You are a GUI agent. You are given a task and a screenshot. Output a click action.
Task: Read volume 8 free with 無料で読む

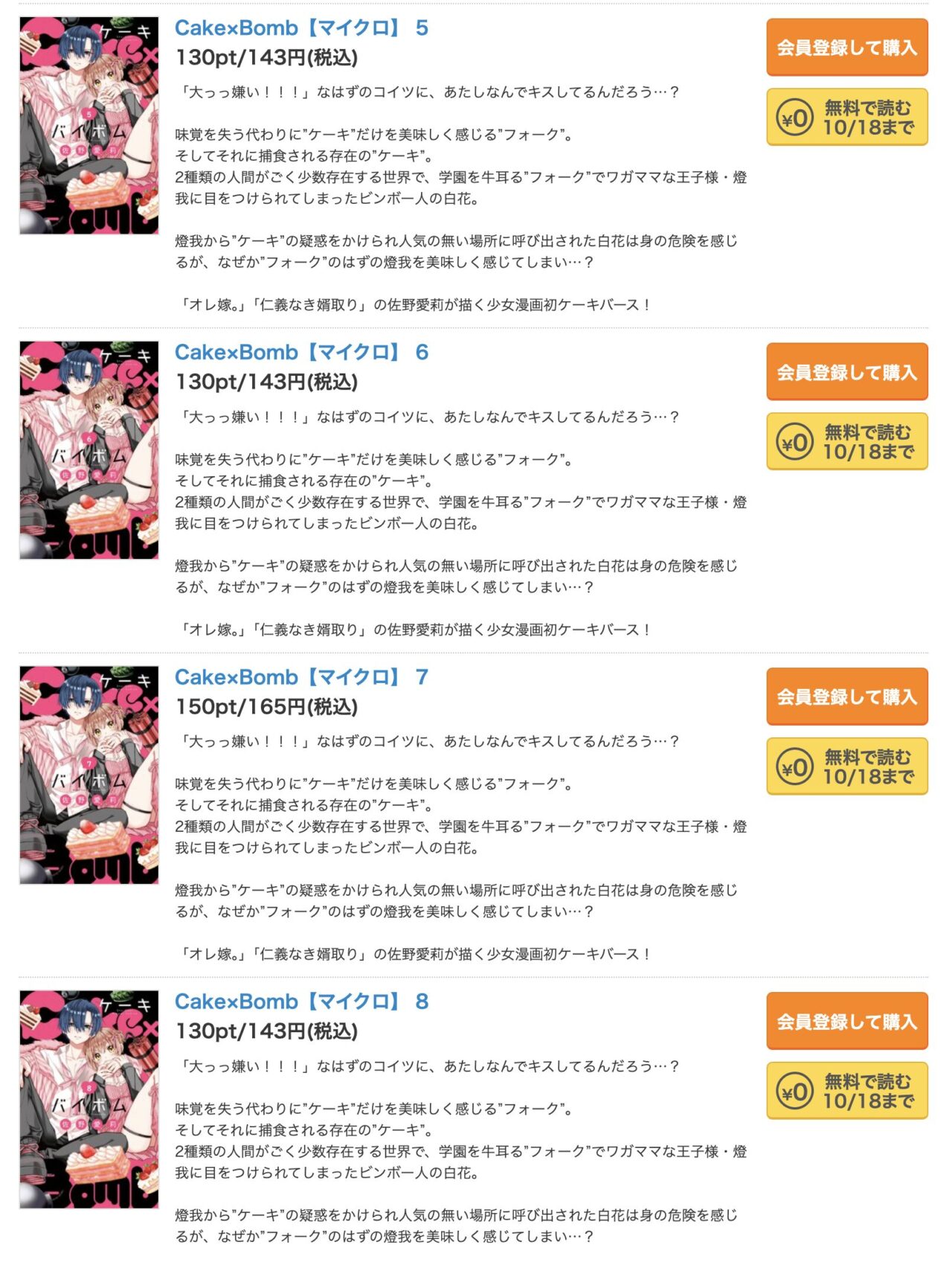coord(846,1091)
